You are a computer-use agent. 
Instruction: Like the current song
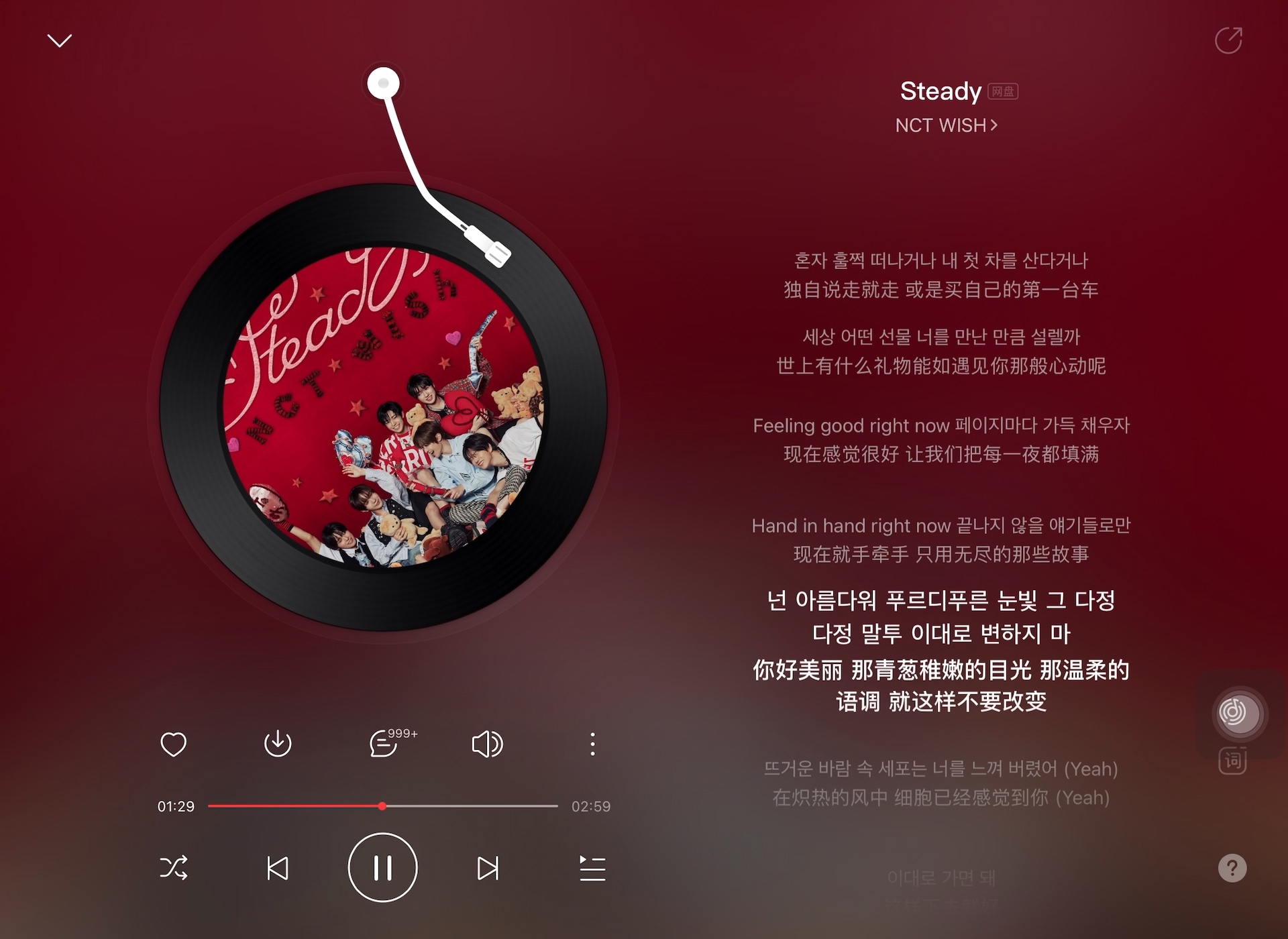point(174,744)
